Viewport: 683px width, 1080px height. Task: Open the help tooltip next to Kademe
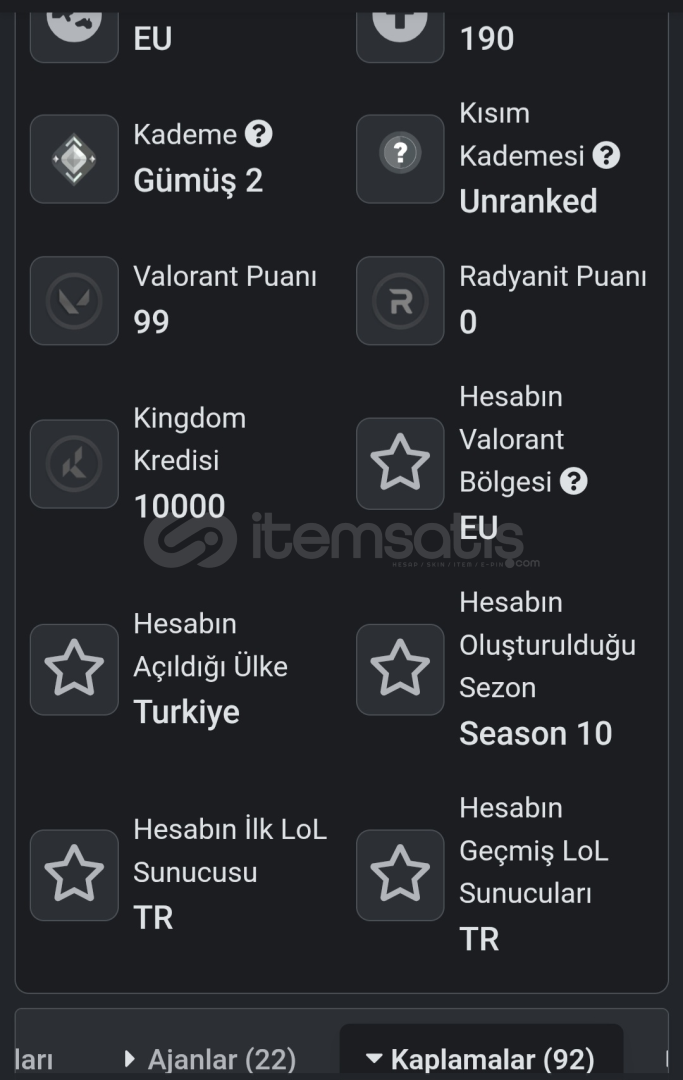point(259,134)
